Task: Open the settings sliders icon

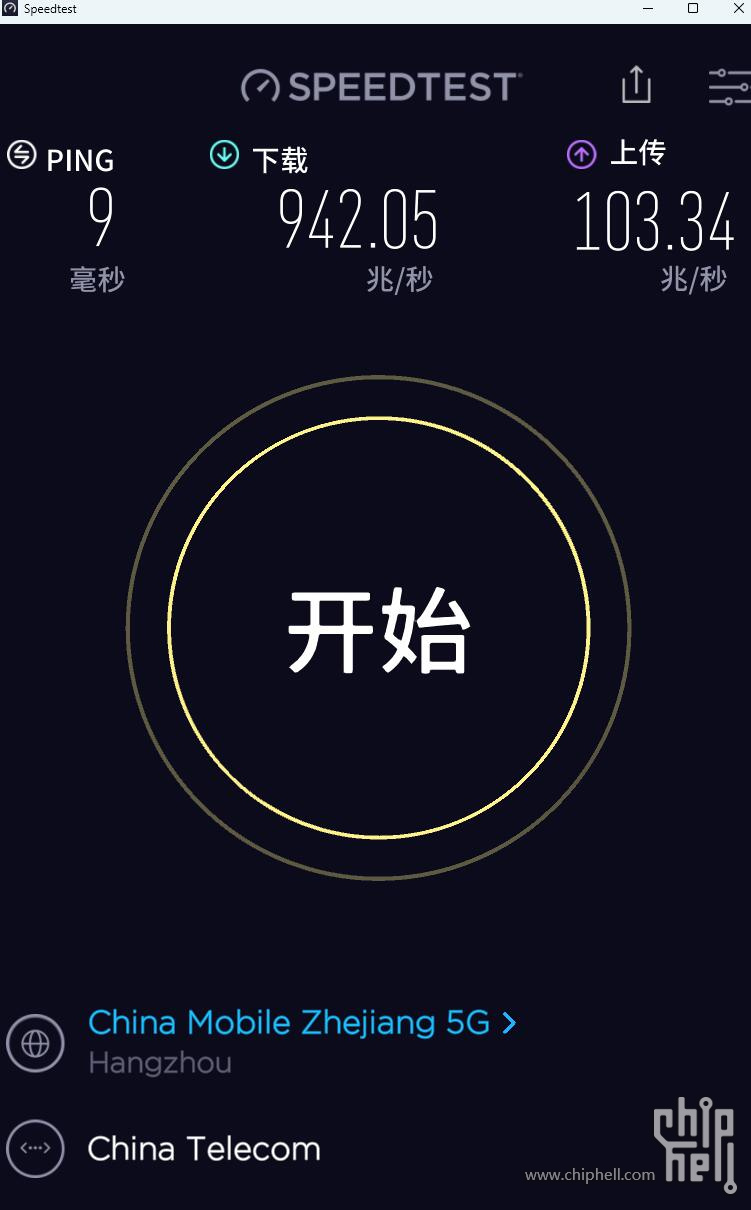Action: [729, 86]
